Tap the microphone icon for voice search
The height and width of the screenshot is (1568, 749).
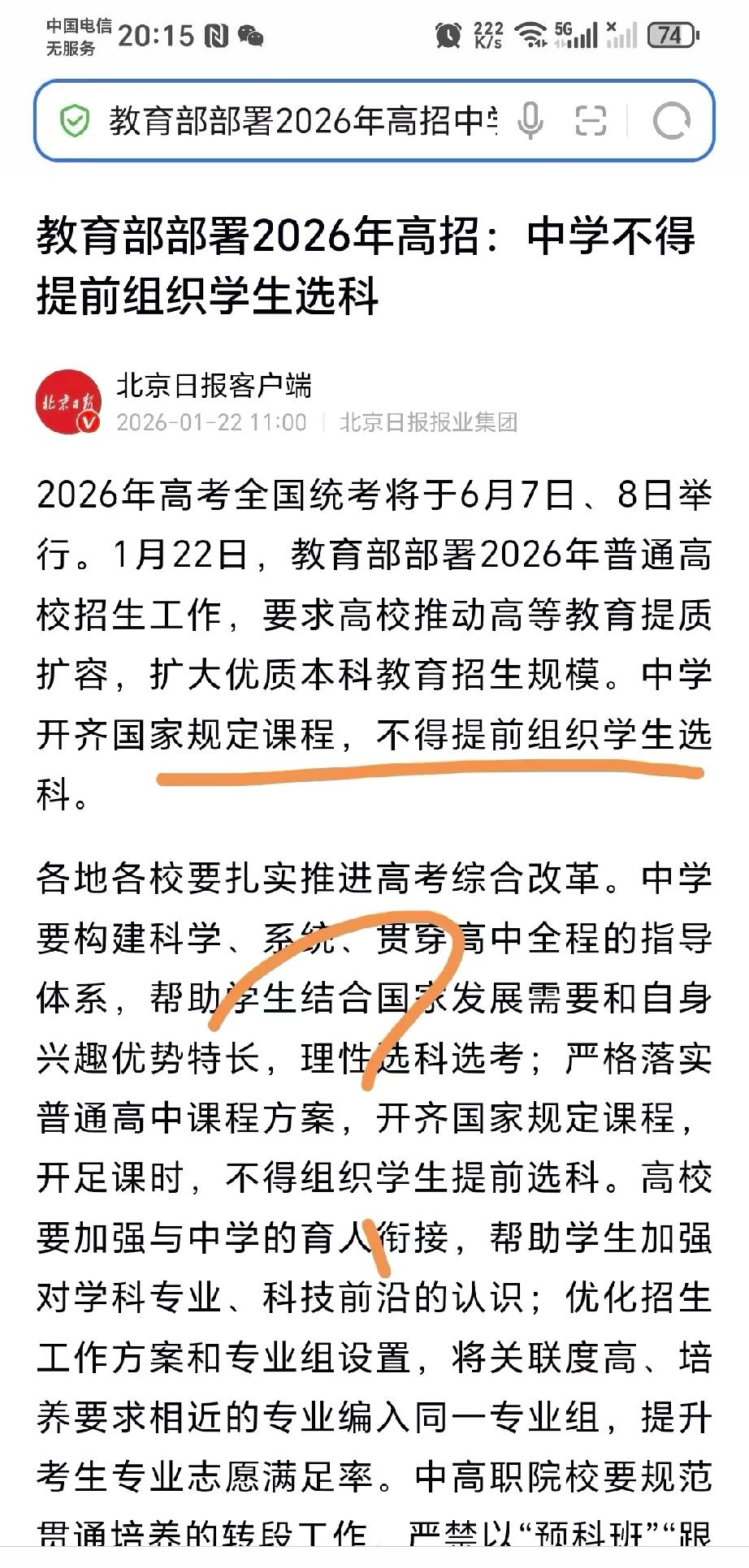[529, 119]
